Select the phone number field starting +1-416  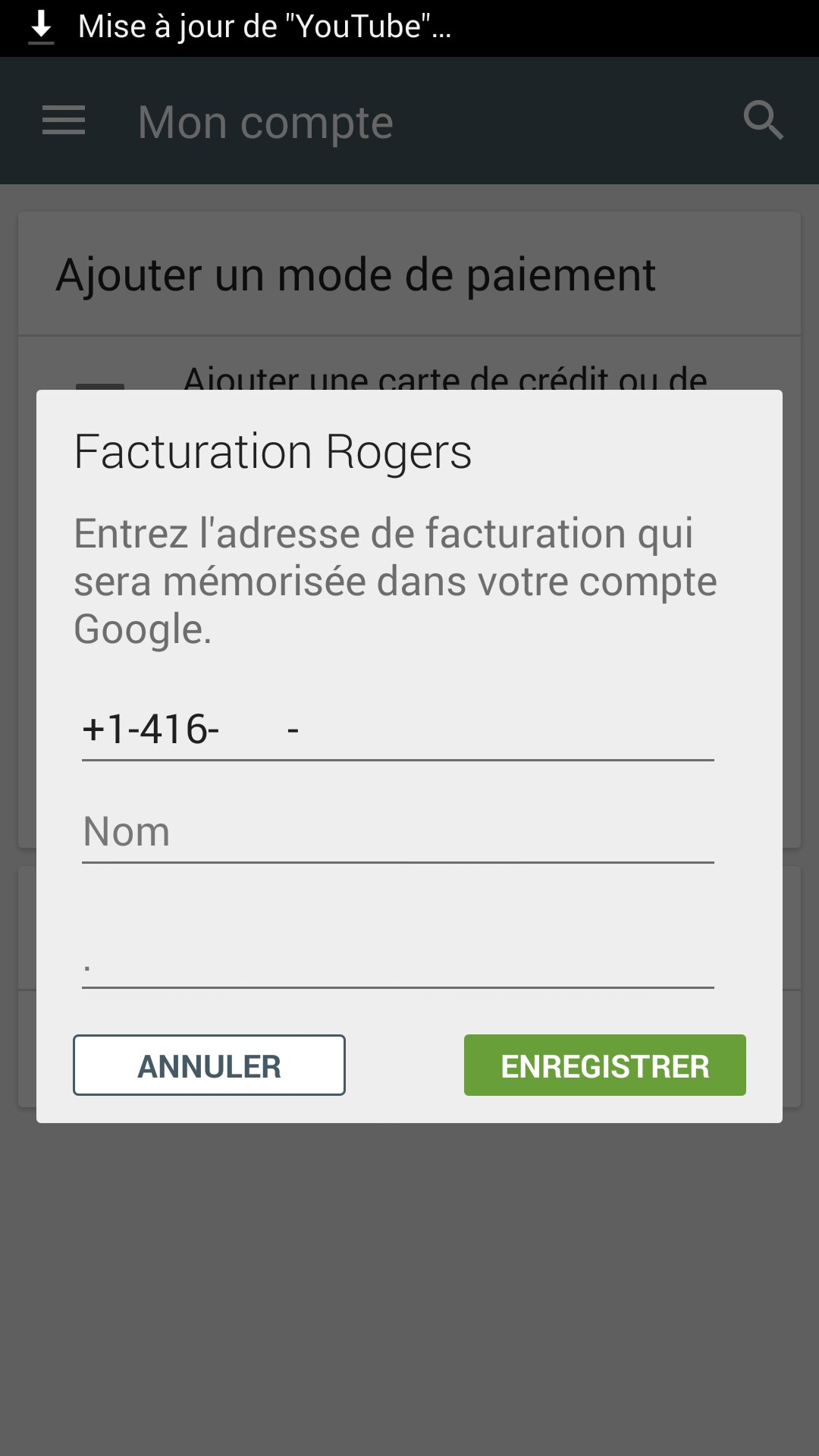(x=397, y=730)
